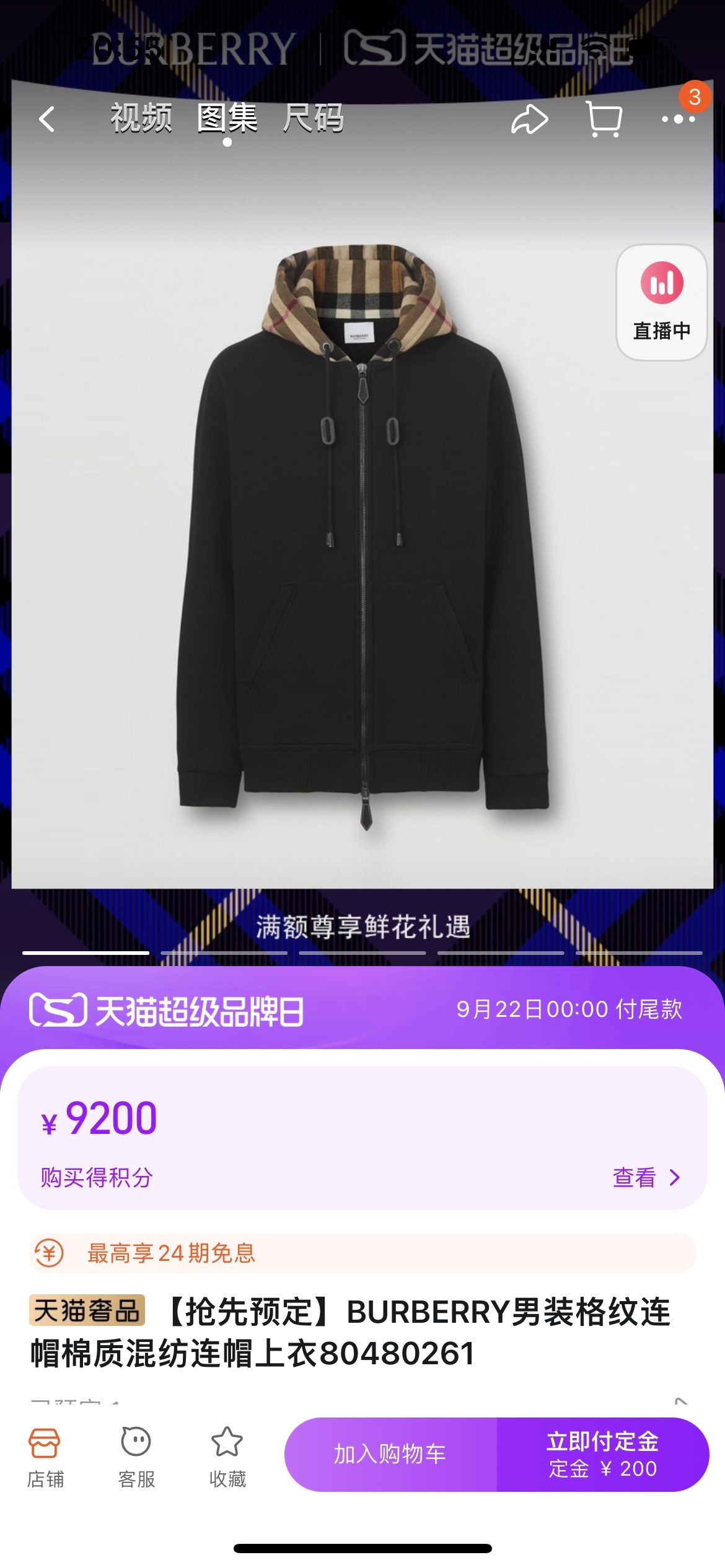Pay deposit with 立即付定金
725x1568 pixels.
click(x=602, y=1454)
